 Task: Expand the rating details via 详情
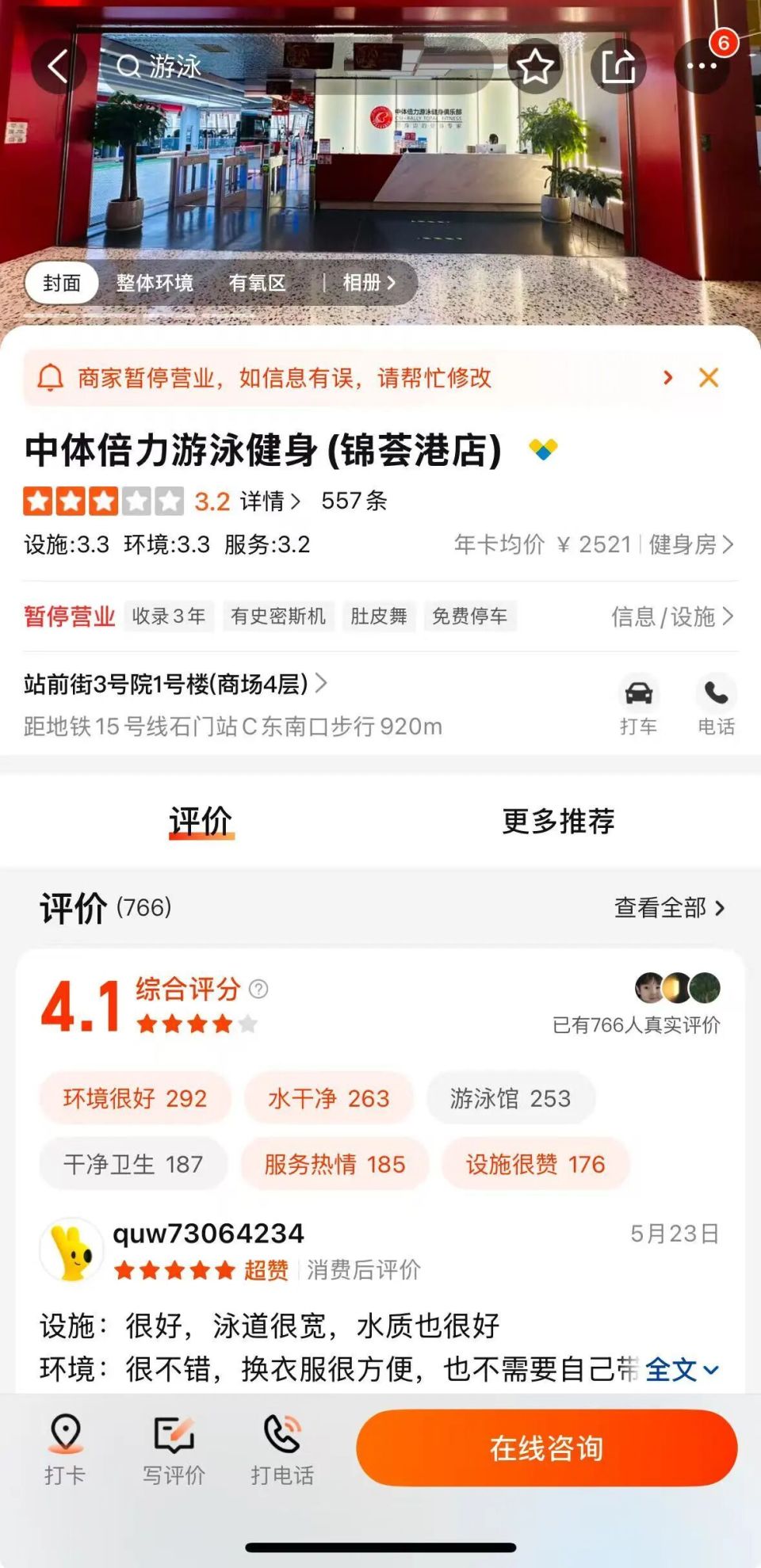263,502
